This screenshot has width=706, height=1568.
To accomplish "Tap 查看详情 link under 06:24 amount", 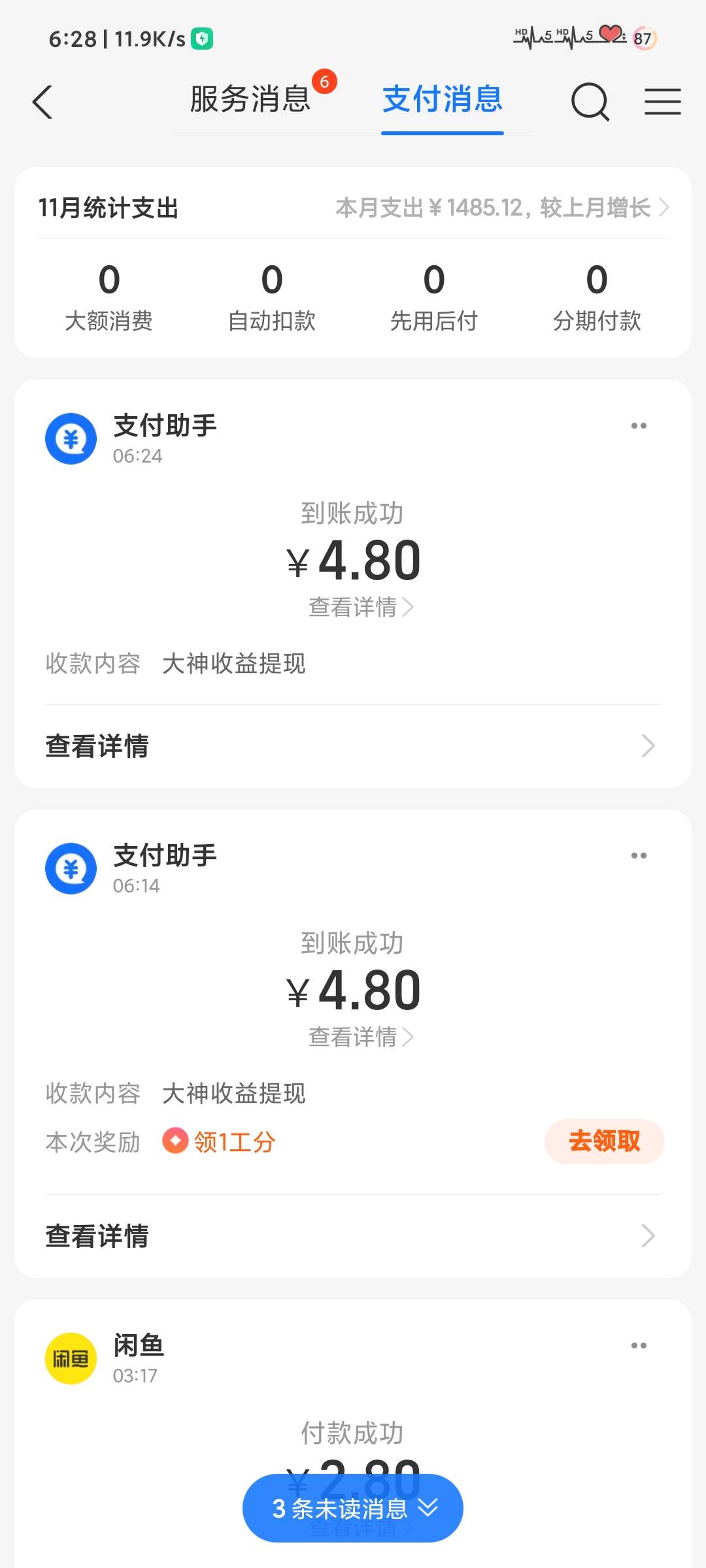I will coord(360,608).
